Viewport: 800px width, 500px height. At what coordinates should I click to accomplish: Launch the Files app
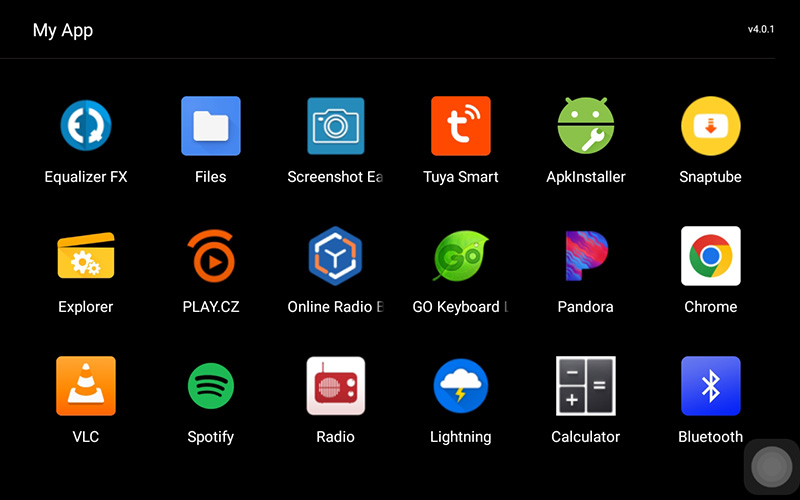point(211,127)
